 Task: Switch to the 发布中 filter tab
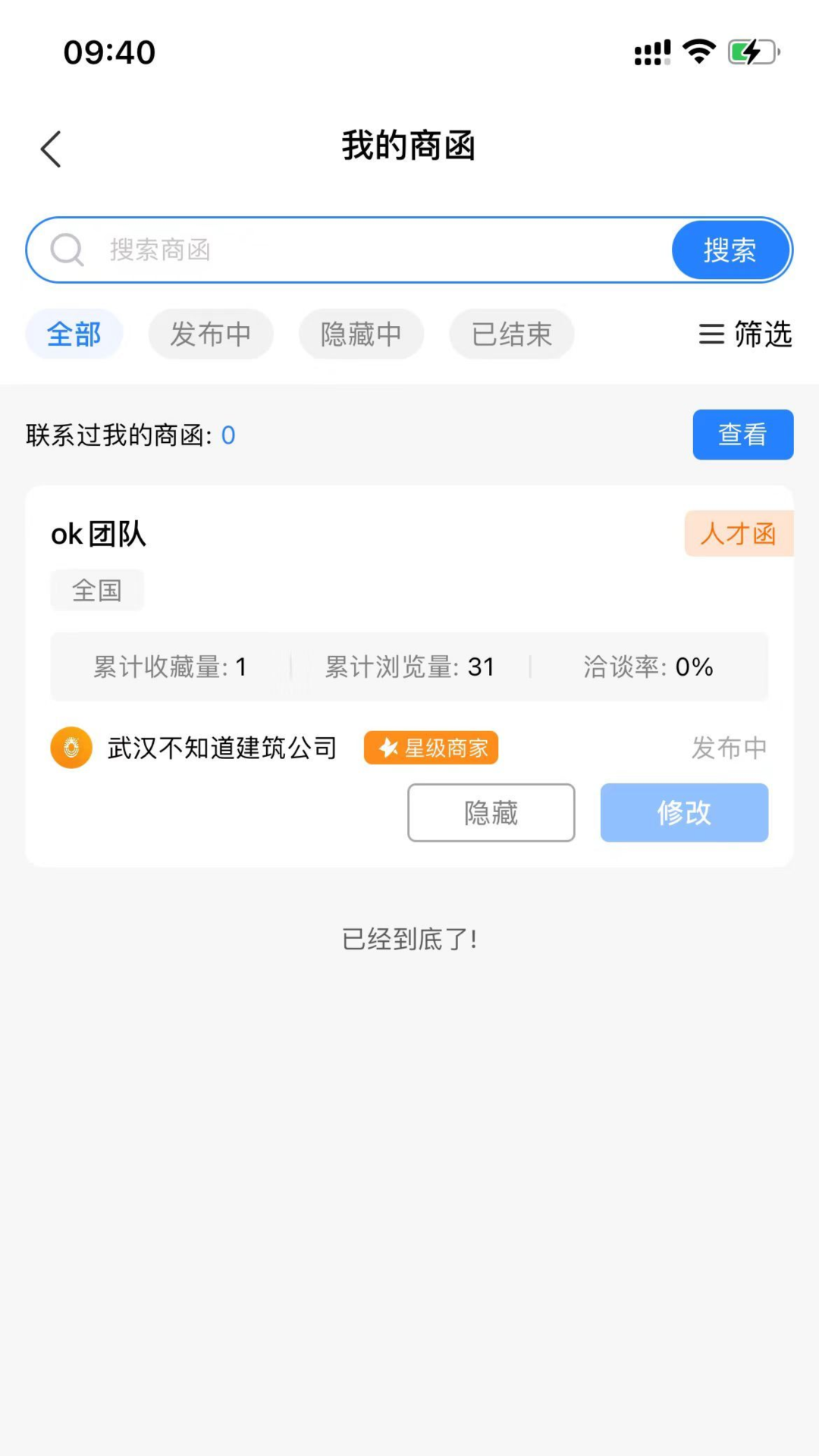click(211, 334)
